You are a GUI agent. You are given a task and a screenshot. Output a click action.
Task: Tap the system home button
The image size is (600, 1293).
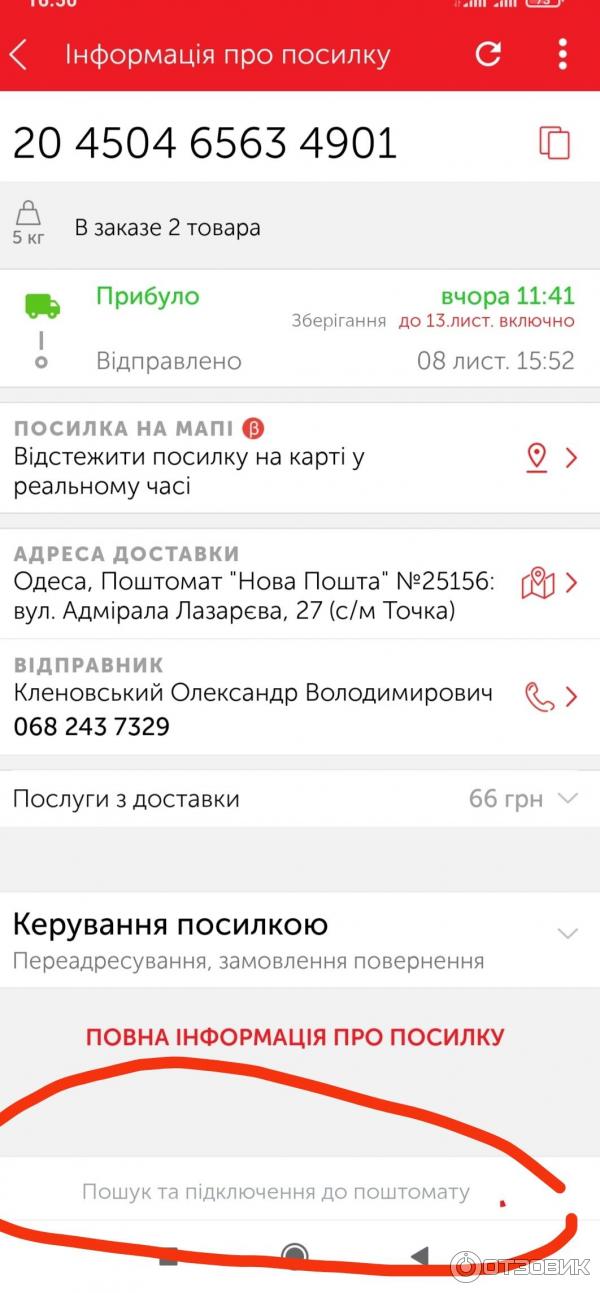click(x=294, y=1256)
